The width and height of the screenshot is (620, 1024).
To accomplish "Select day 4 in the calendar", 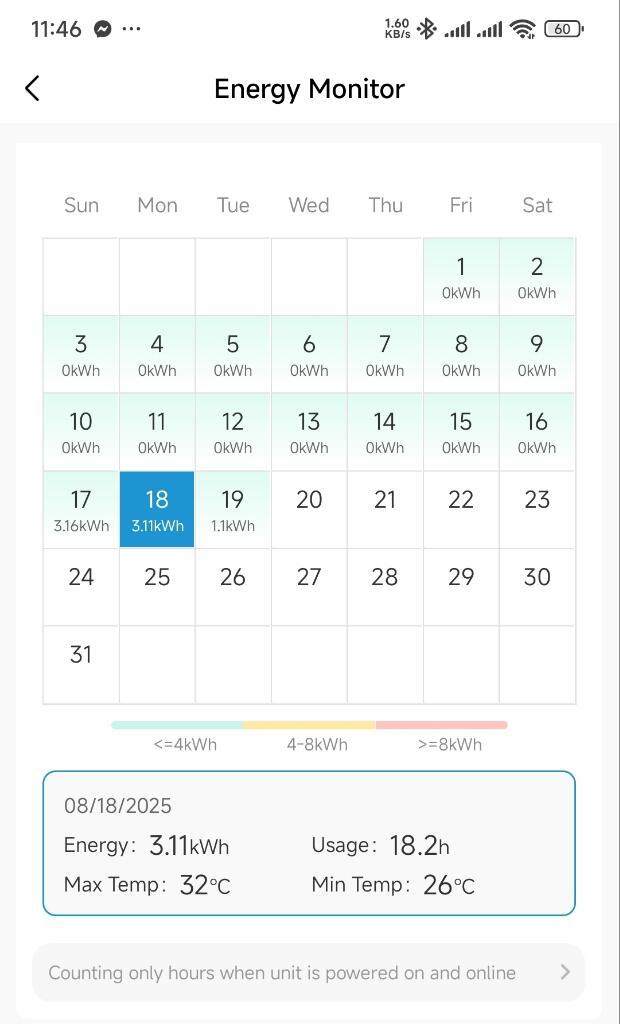I will pyautogui.click(x=157, y=355).
